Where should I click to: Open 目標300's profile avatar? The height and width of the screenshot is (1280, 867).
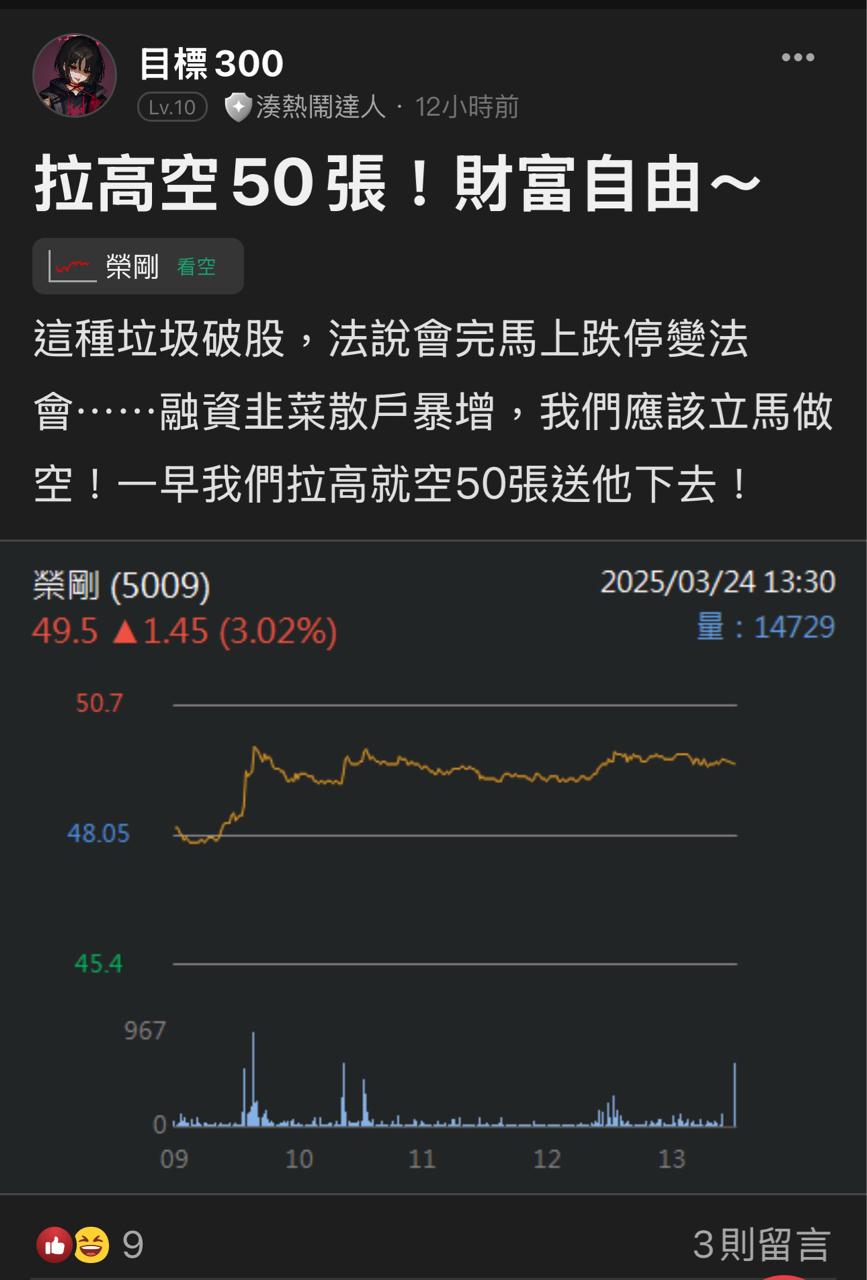click(75, 76)
